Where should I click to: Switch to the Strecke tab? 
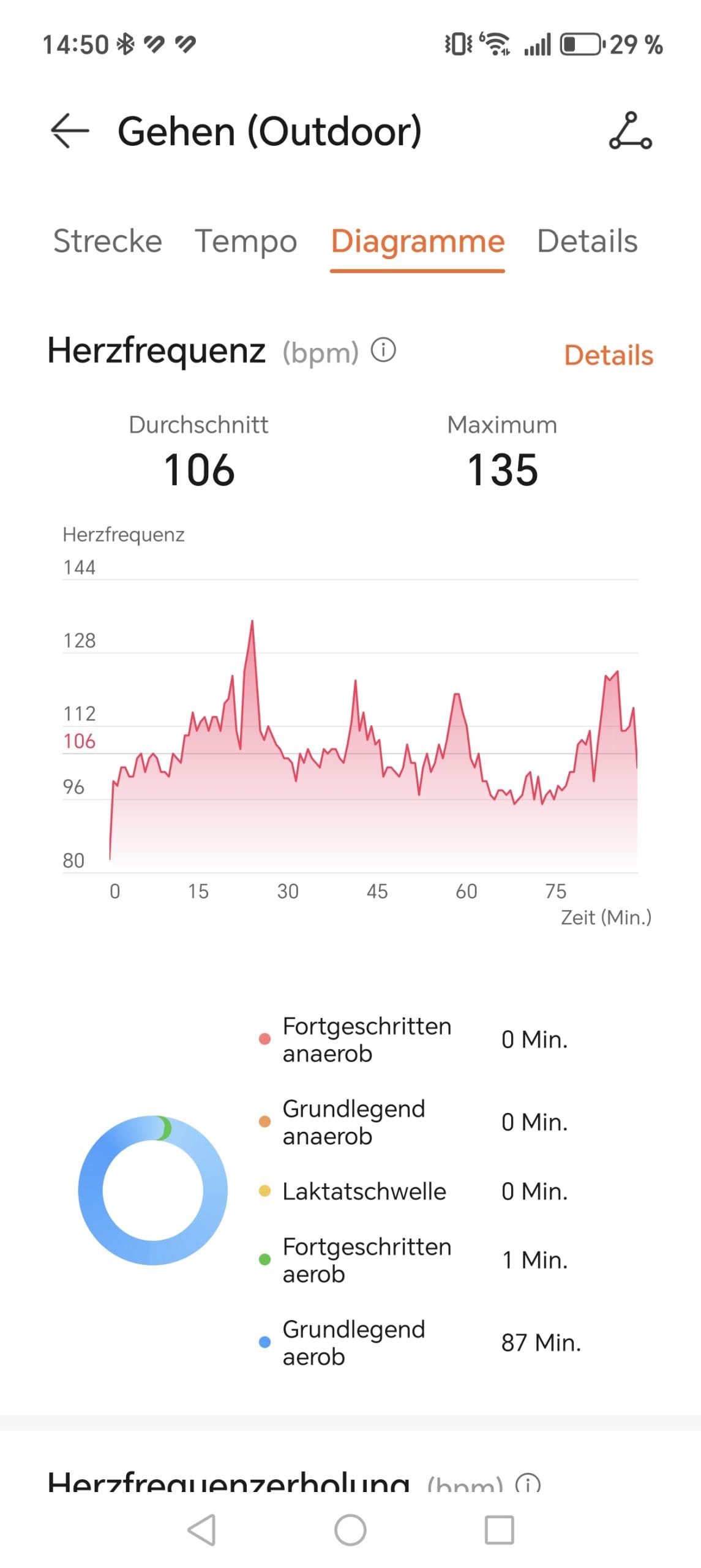(107, 241)
